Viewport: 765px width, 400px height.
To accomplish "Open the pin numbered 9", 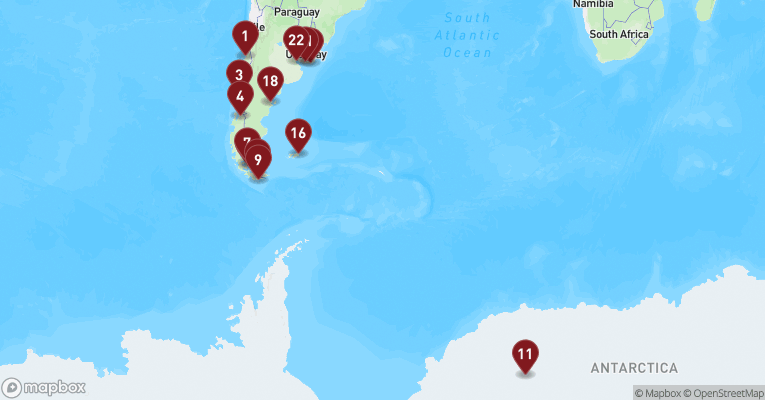I will [259, 158].
